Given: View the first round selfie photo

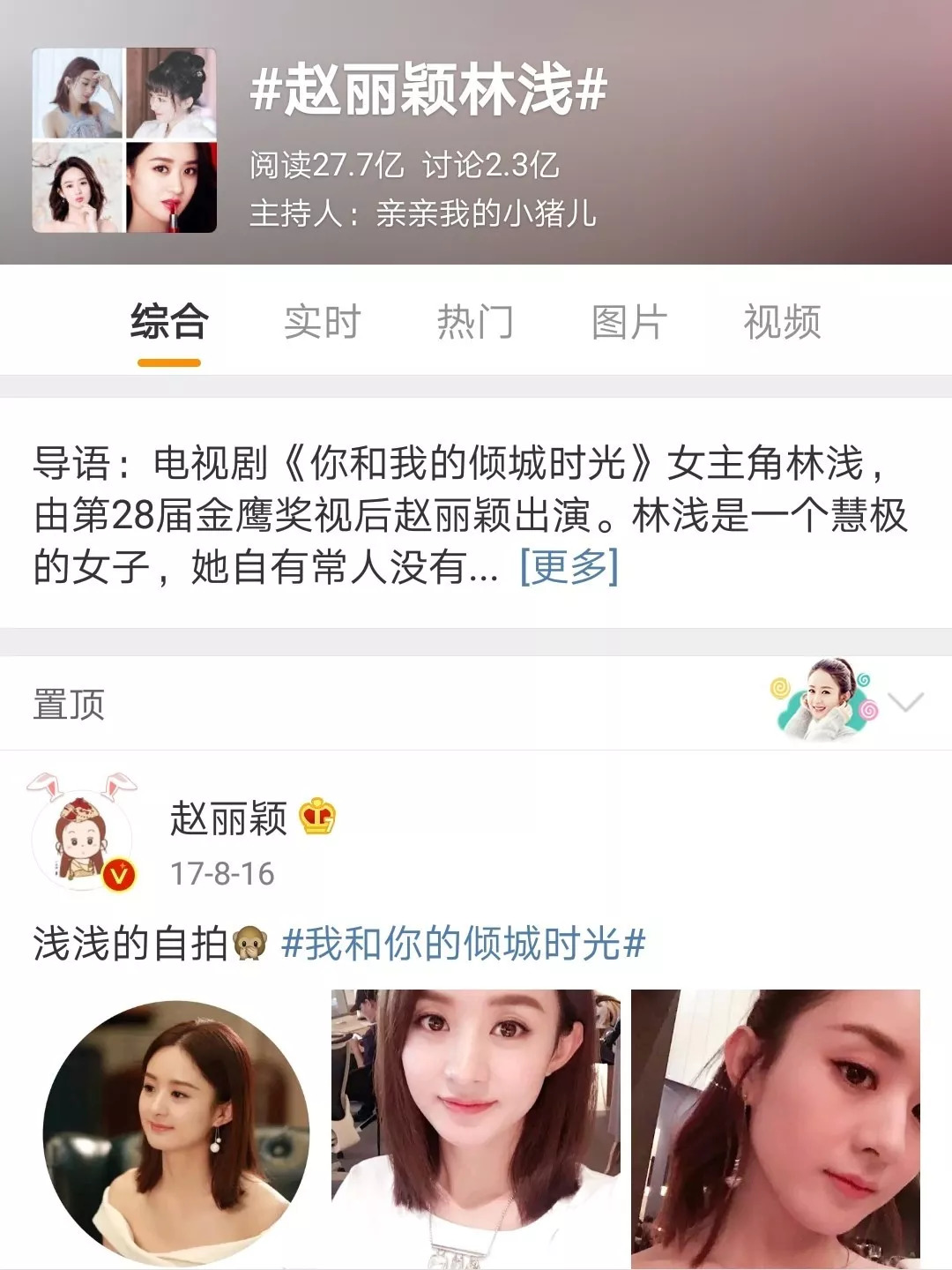Looking at the screenshot, I should [x=176, y=1132].
